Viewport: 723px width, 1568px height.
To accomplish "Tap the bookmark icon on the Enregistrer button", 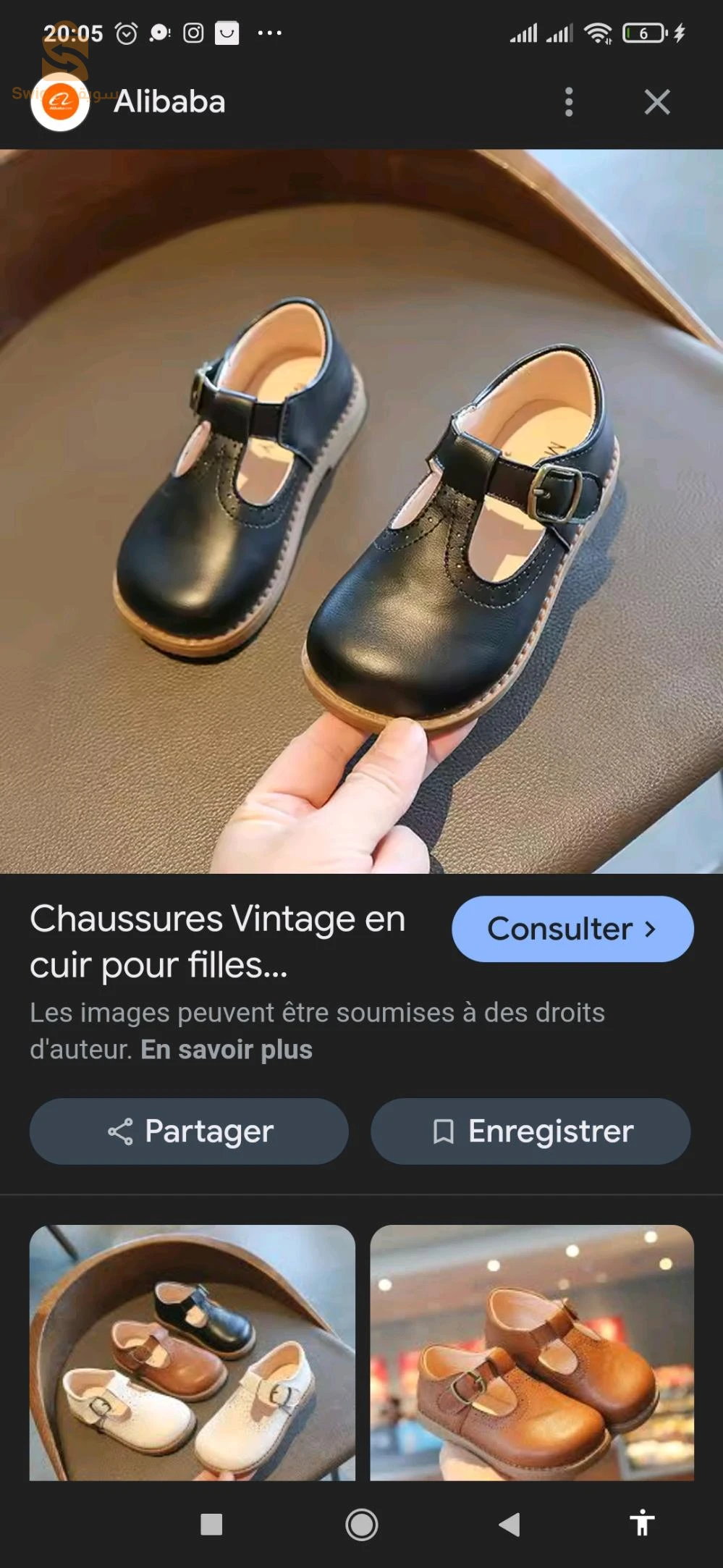I will point(444,1131).
